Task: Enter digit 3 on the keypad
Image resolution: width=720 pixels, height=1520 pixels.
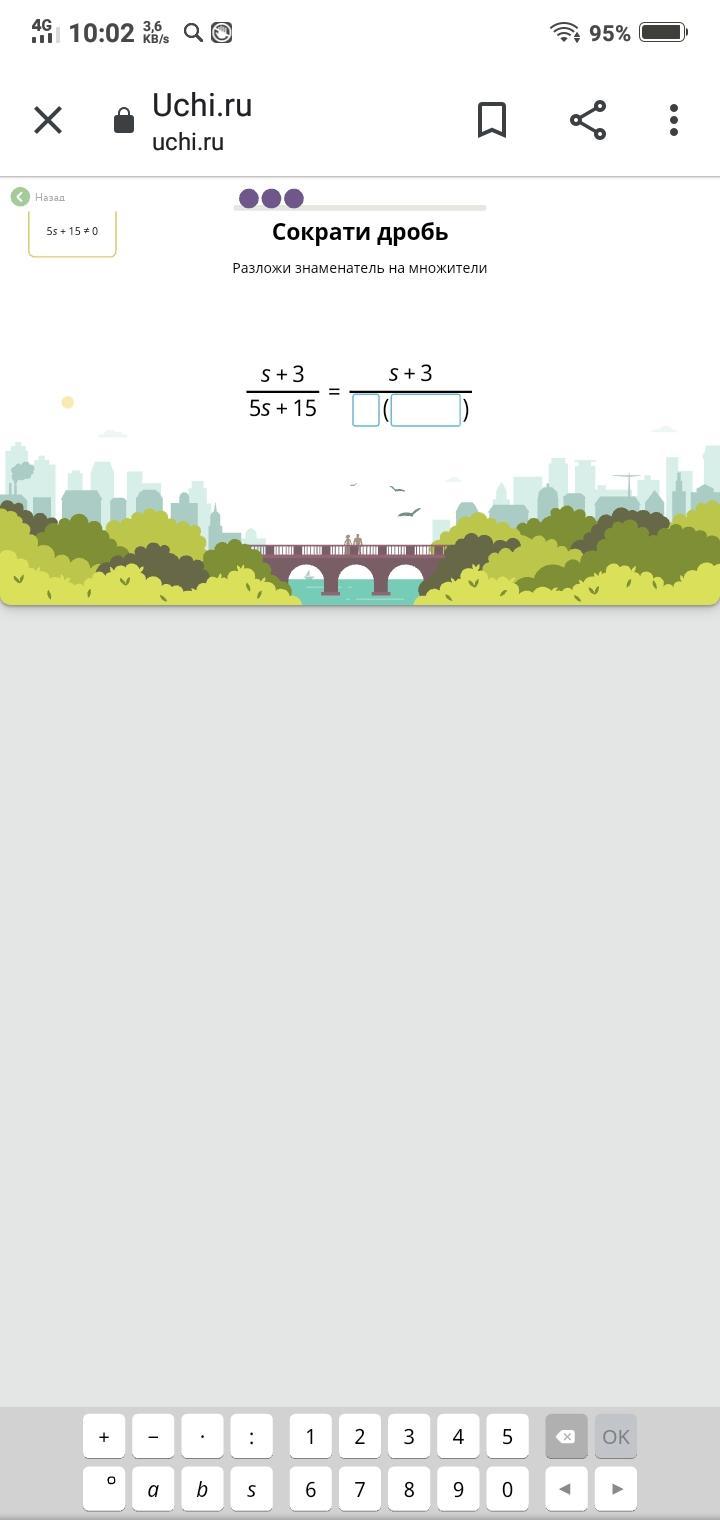Action: pos(408,1437)
